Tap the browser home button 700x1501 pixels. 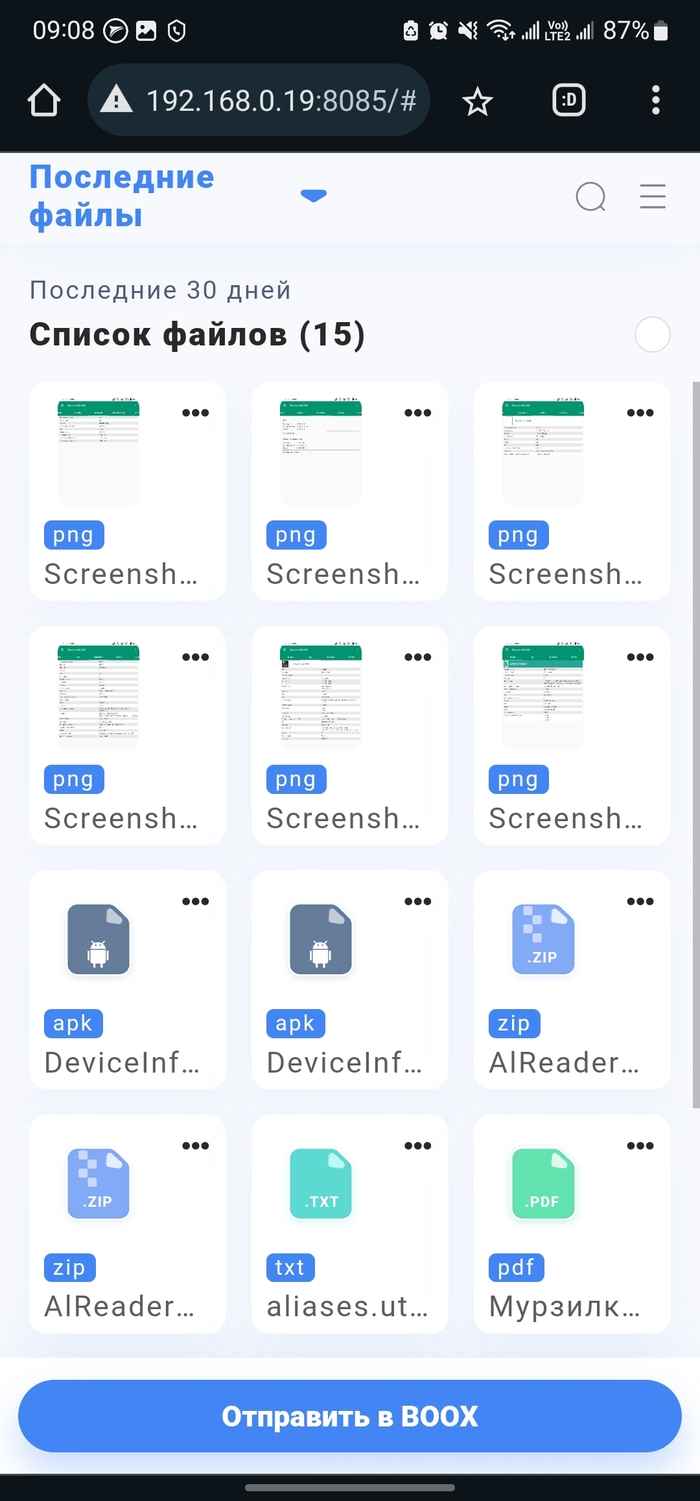coord(44,100)
